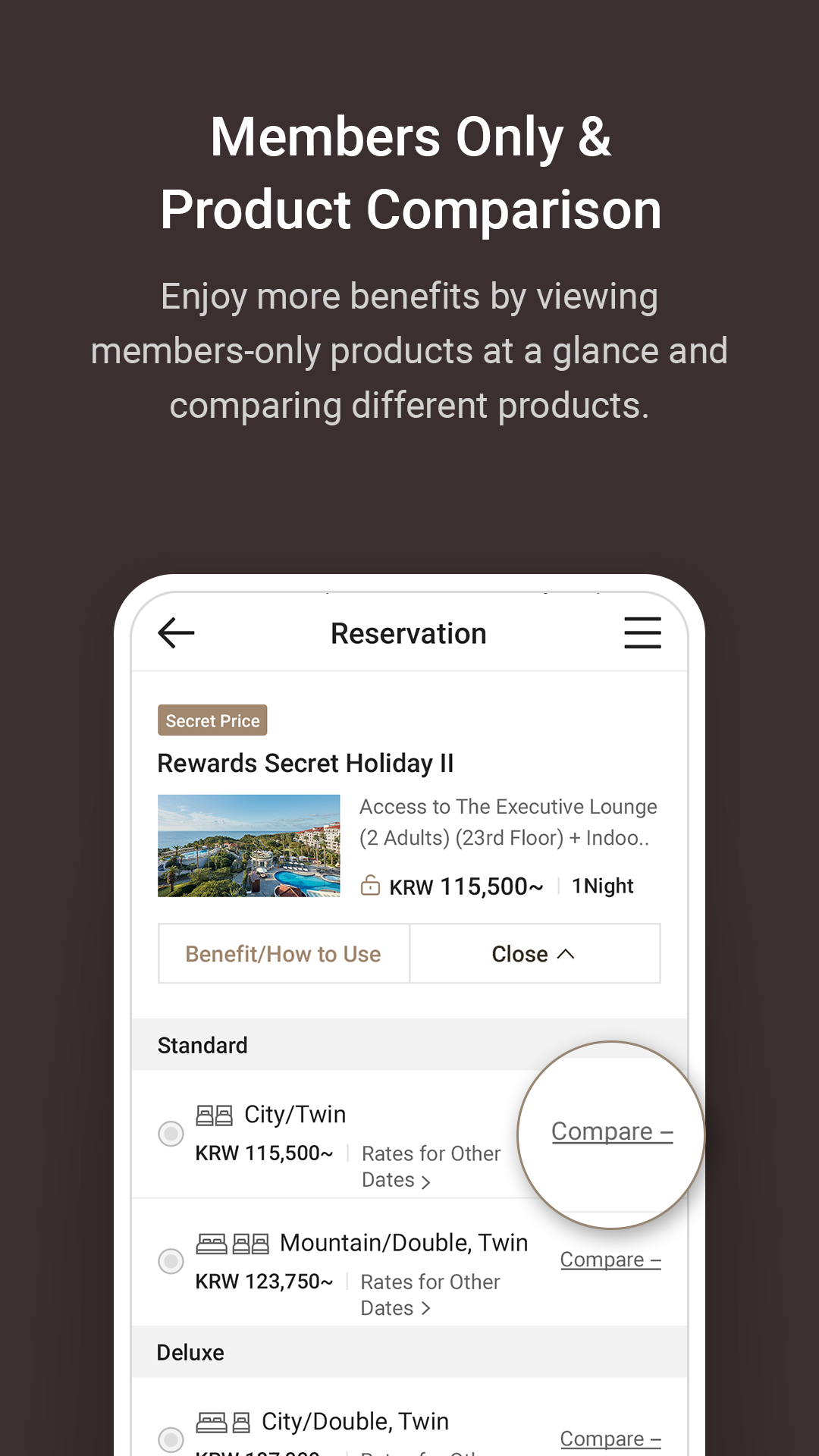Click Compare link for Mountain/Double, Twin
The image size is (819, 1456).
pyautogui.click(x=610, y=1259)
